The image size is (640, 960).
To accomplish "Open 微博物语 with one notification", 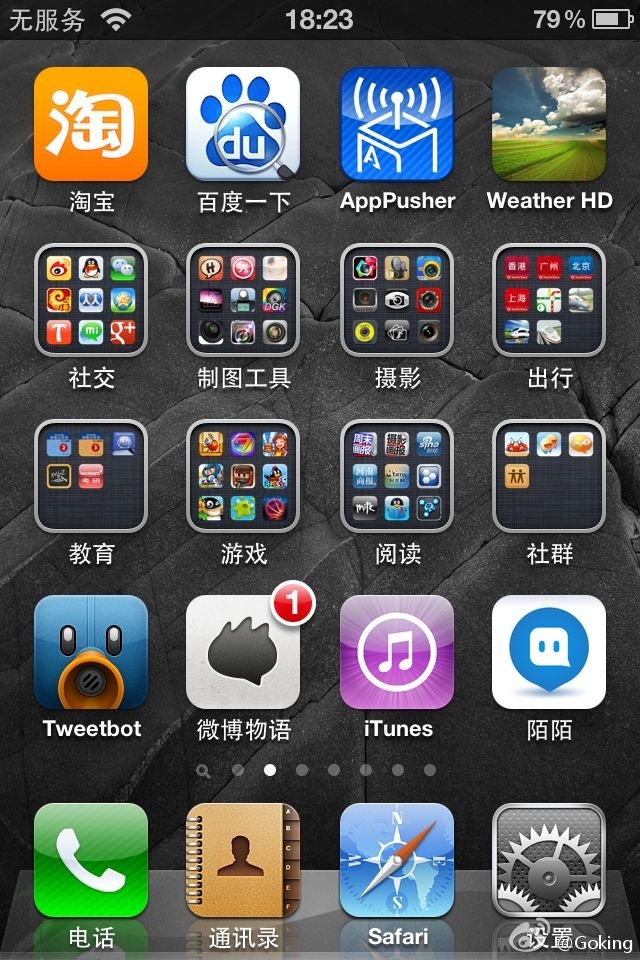I will click(x=243, y=652).
